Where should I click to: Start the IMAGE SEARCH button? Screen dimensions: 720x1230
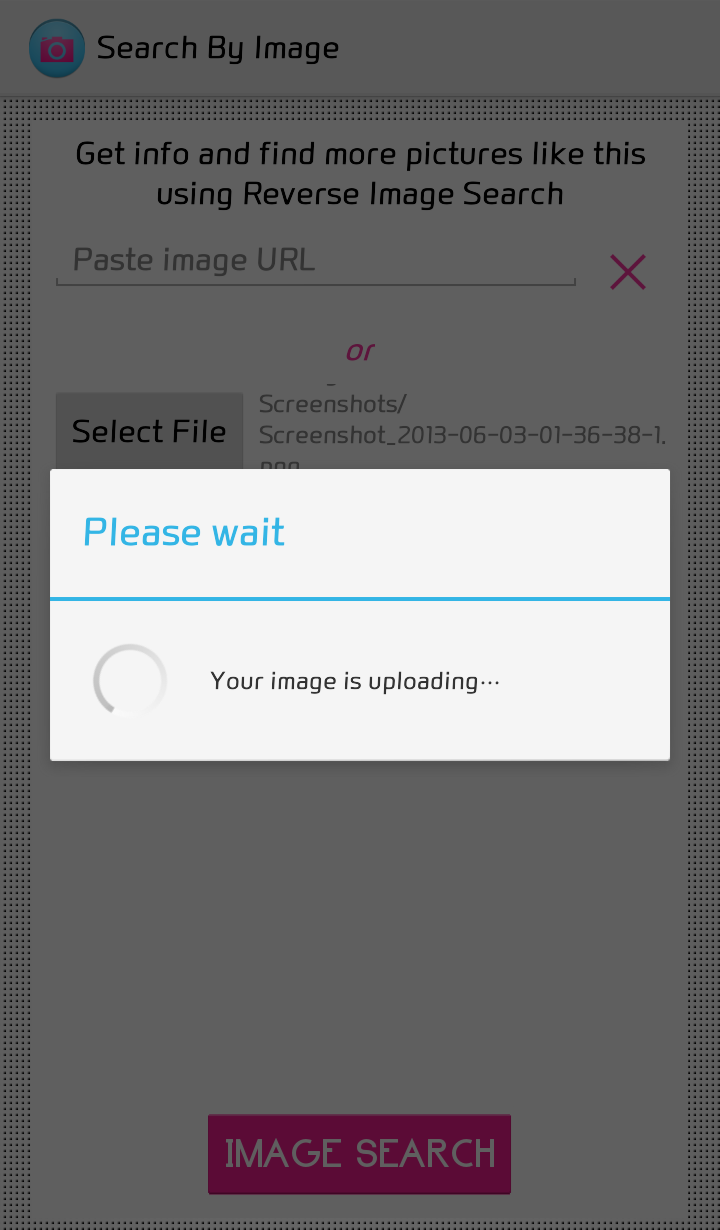click(x=359, y=1153)
